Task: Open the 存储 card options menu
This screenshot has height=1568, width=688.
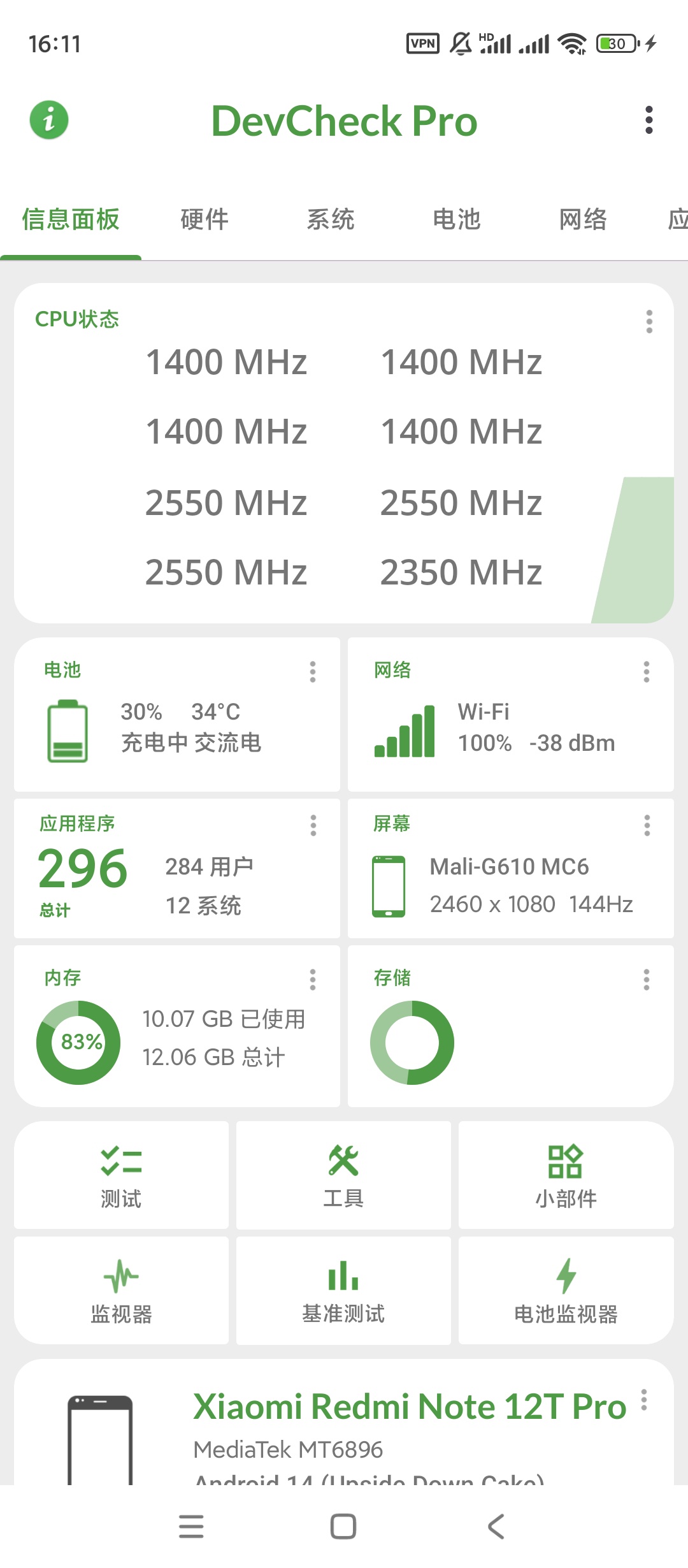Action: (646, 980)
